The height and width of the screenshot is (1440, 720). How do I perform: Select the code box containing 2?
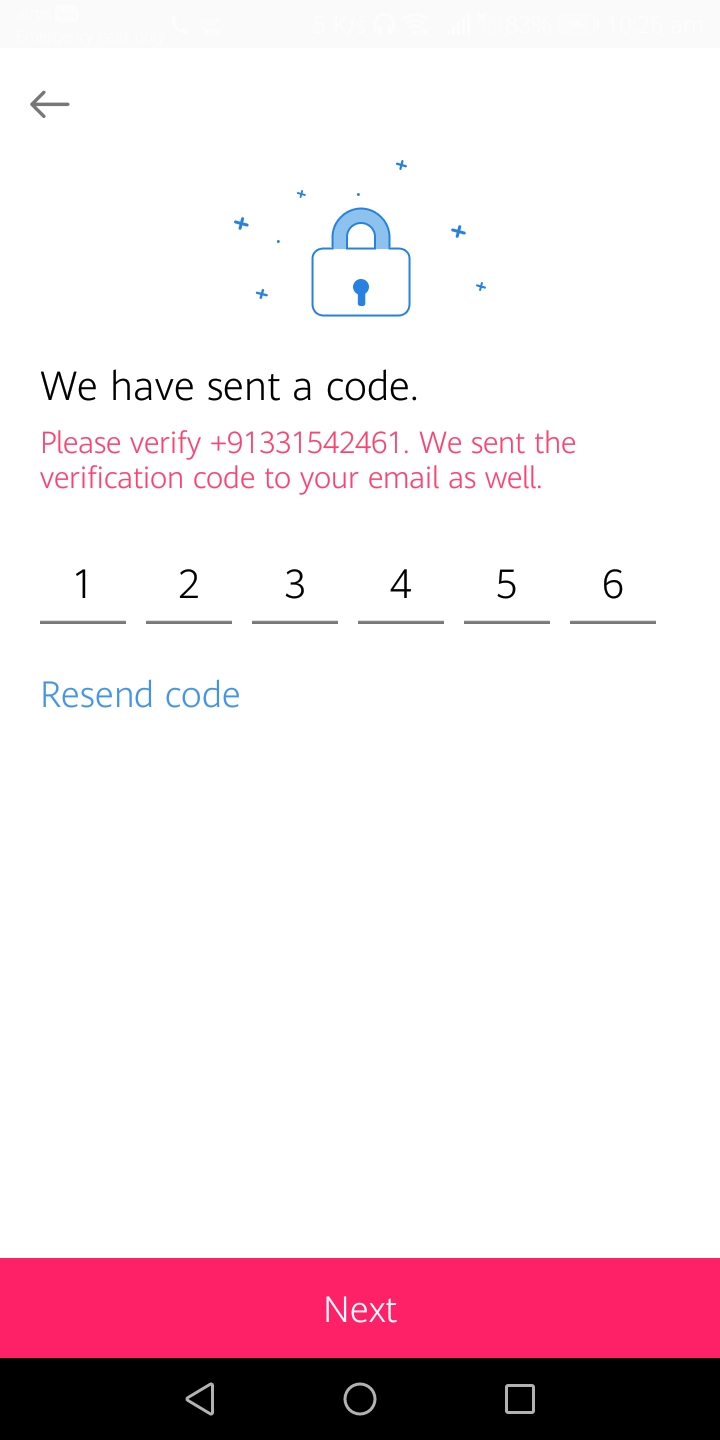tap(189, 587)
